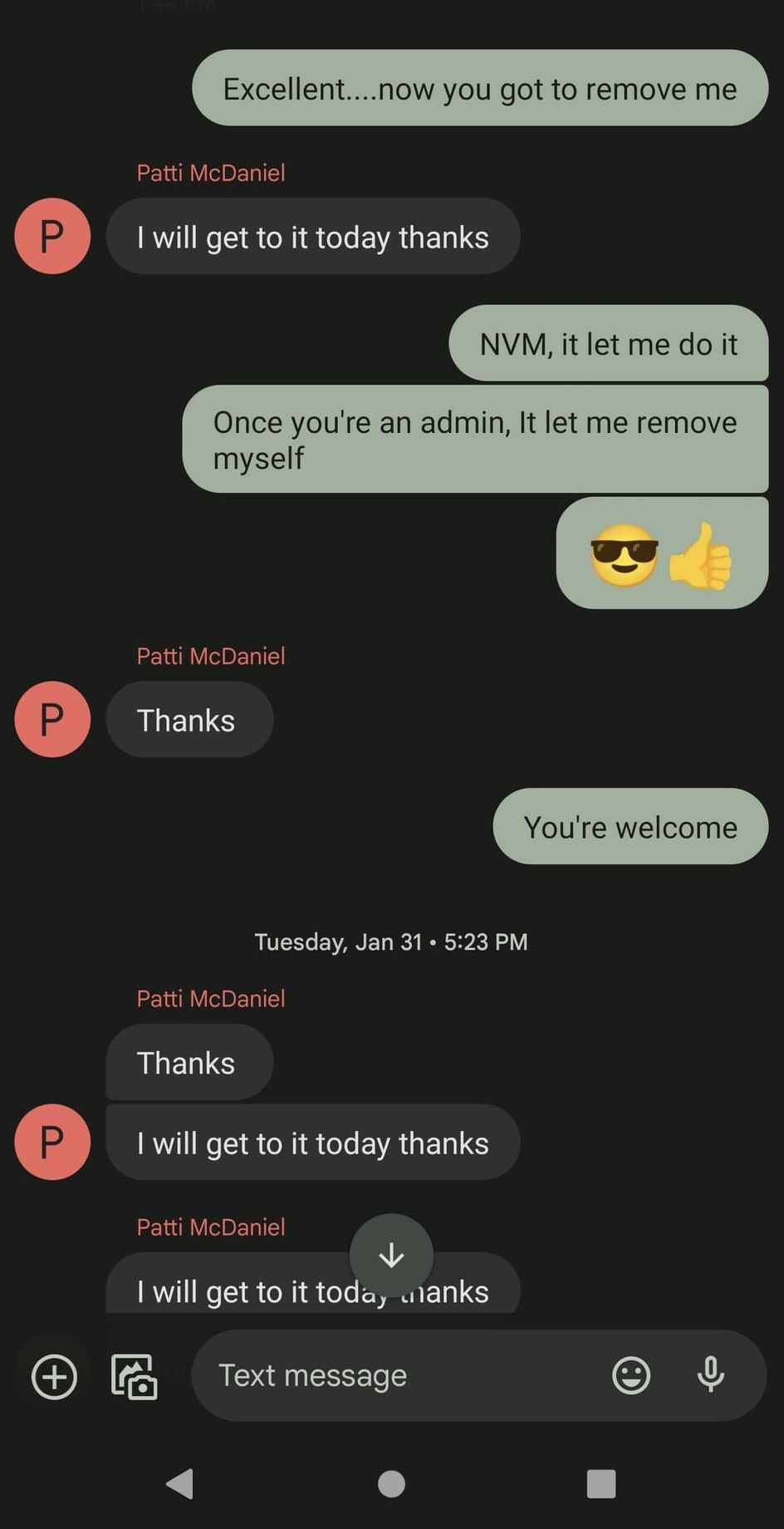Select the 'I will get to it today thanks' message
This screenshot has width=784, height=1529.
(313, 237)
